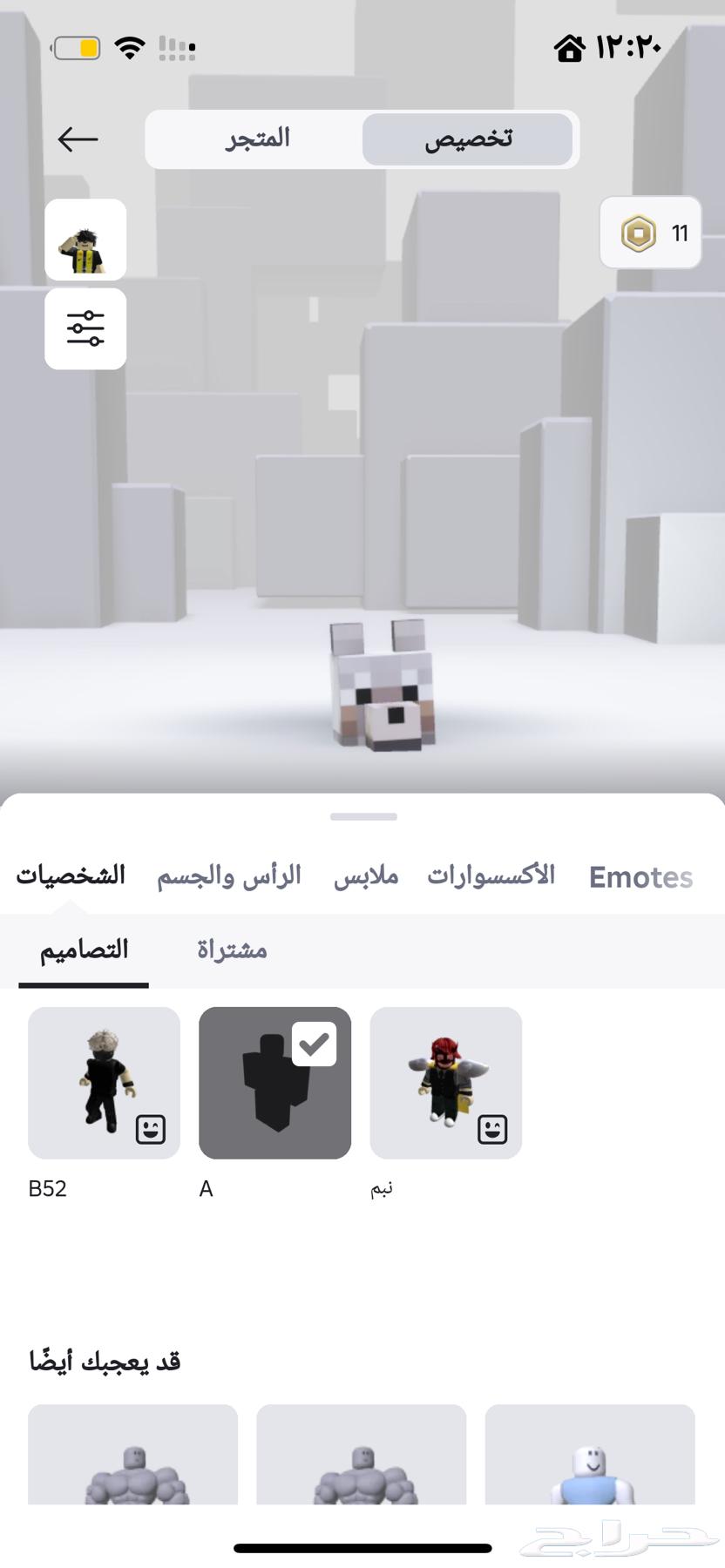
Task: Open the light blue torso recommended character
Action: pyautogui.click(x=590, y=1455)
